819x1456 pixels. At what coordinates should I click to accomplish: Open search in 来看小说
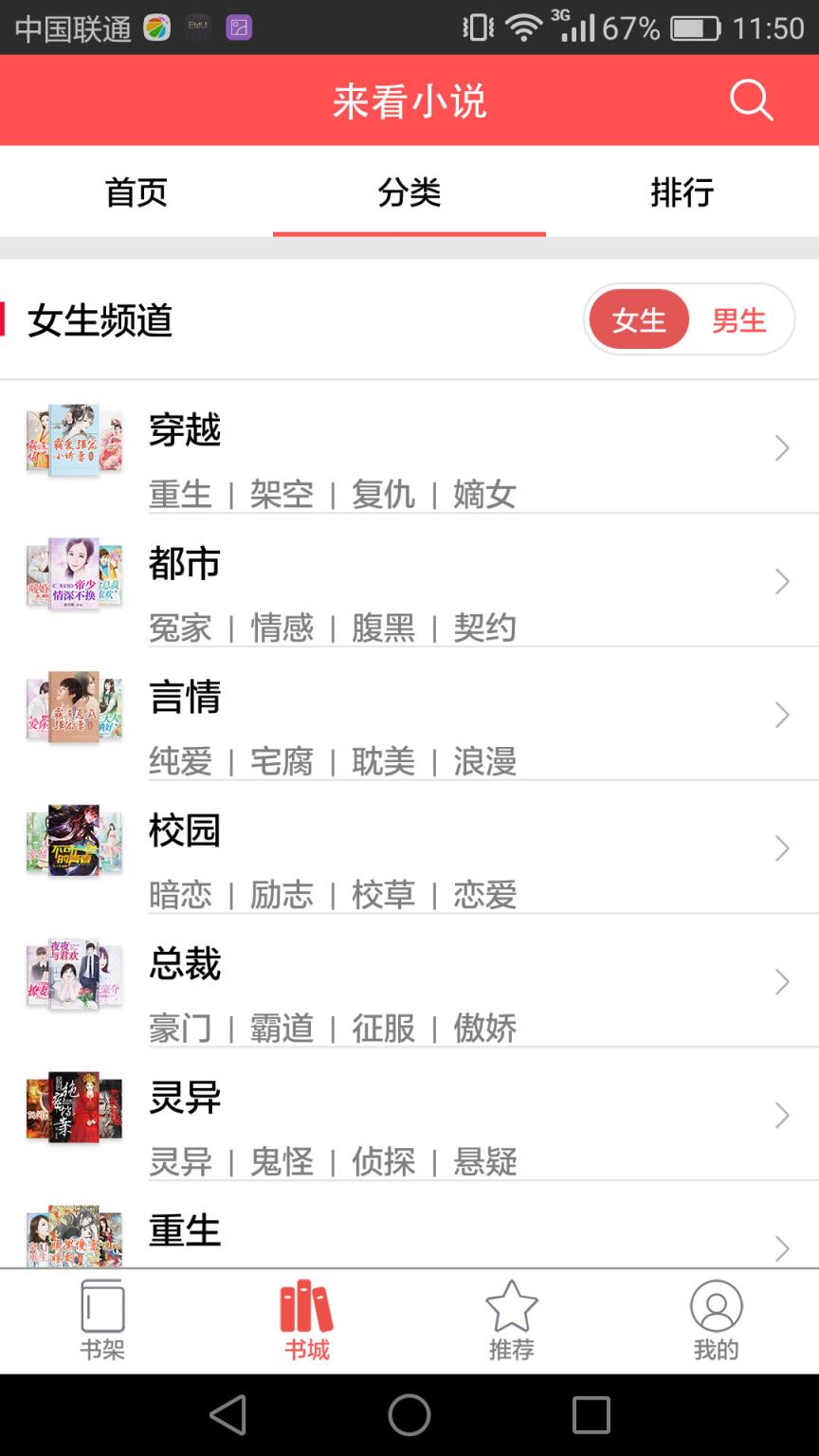pos(751,100)
